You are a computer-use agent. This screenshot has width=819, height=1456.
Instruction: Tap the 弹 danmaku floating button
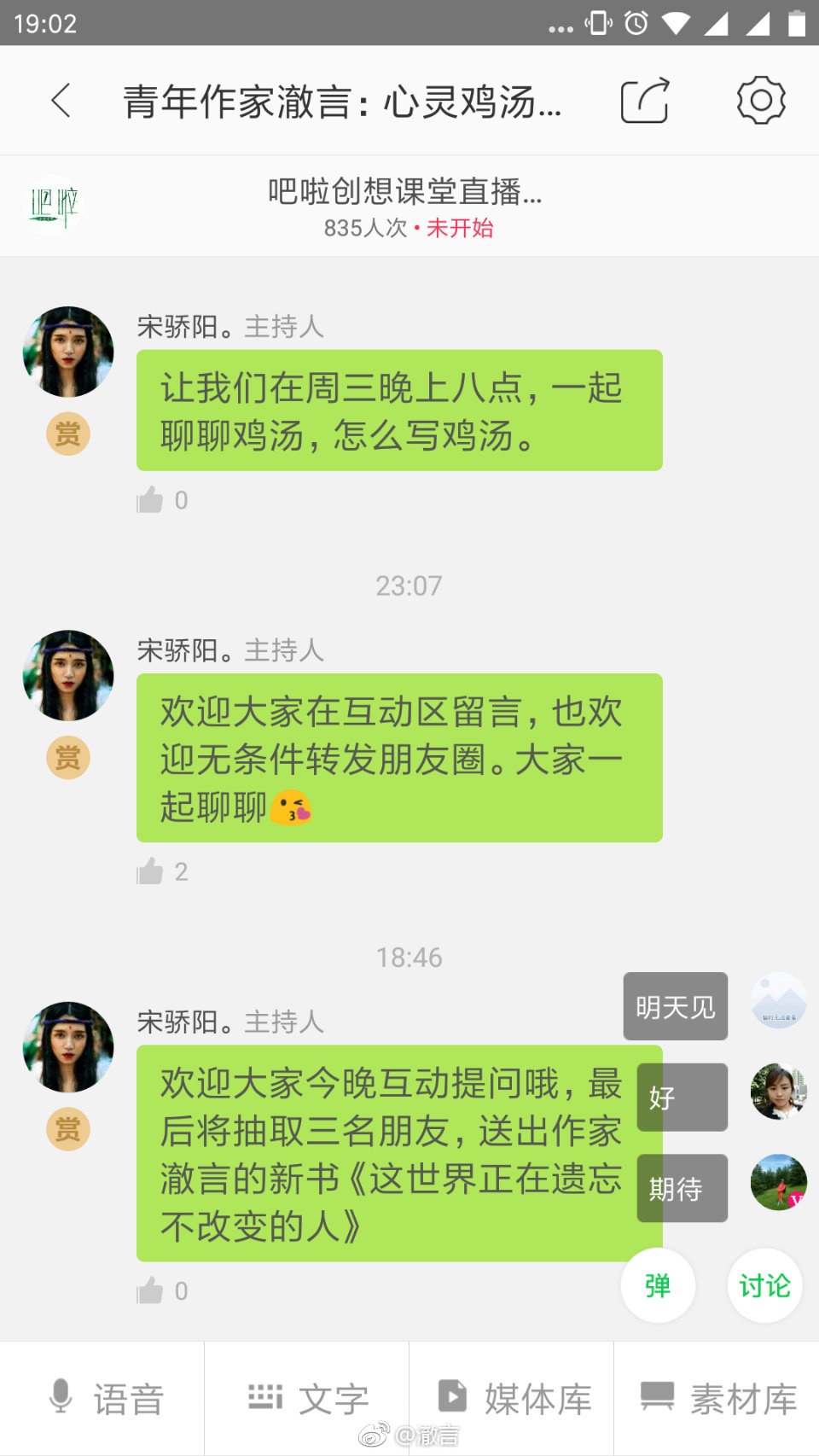click(658, 1285)
